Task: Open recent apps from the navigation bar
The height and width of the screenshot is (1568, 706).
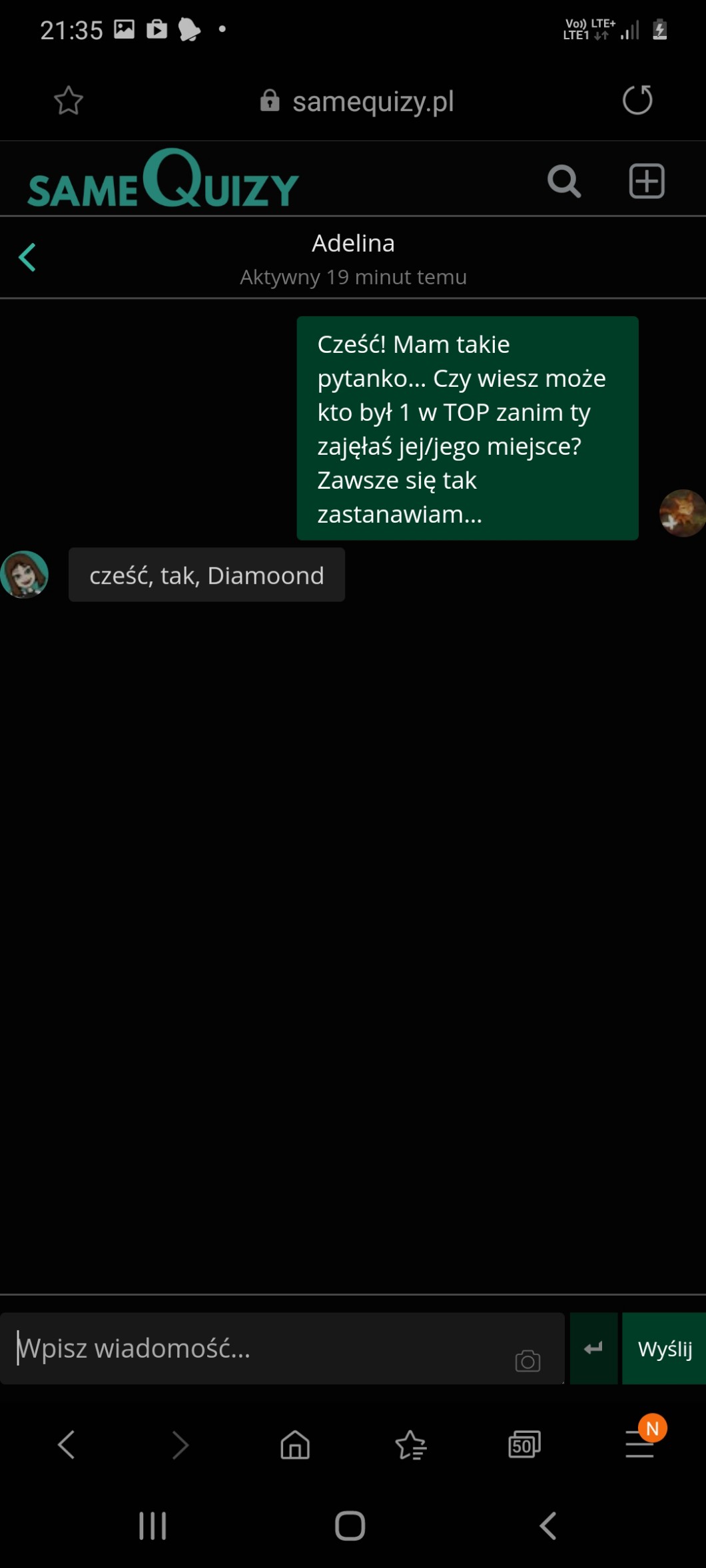Action: tap(153, 1525)
